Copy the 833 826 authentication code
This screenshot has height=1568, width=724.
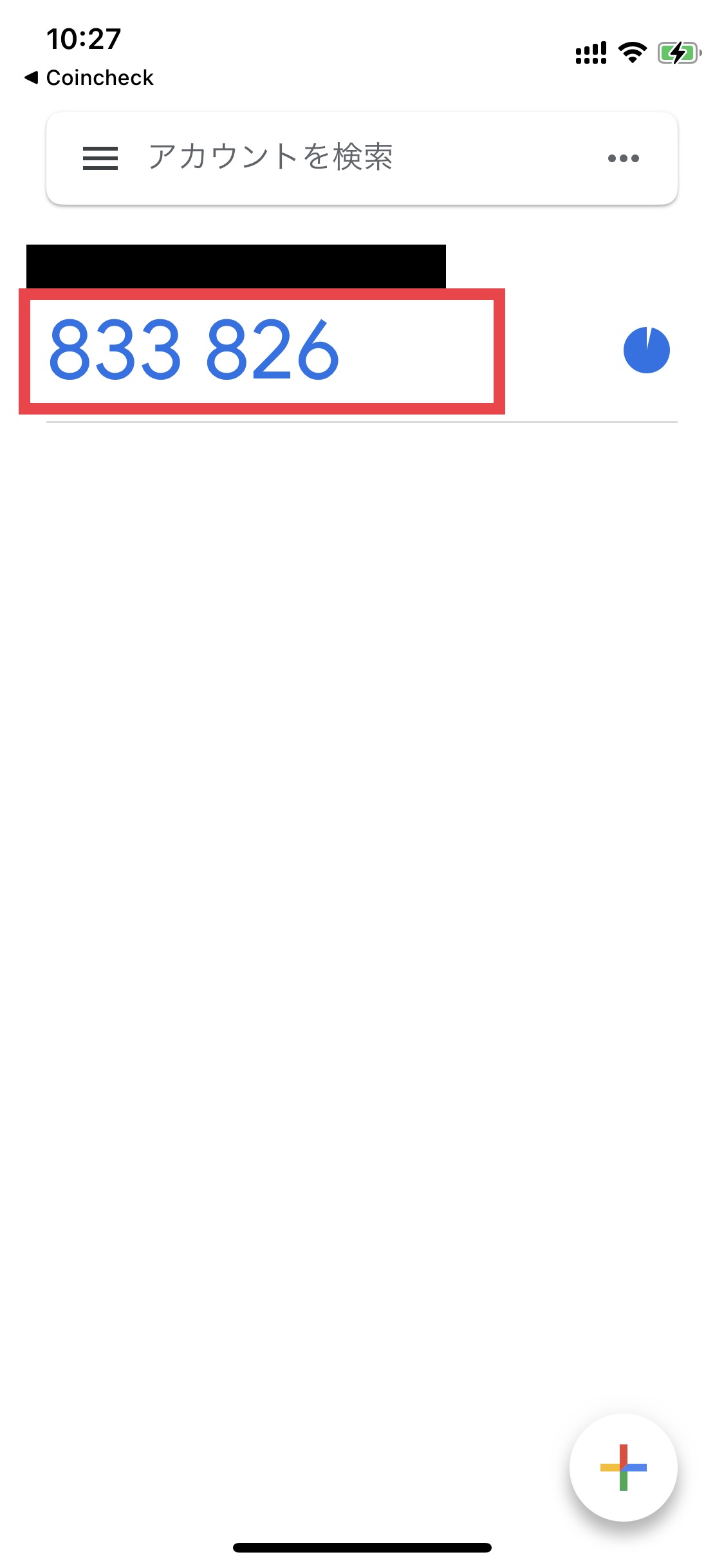click(x=194, y=350)
